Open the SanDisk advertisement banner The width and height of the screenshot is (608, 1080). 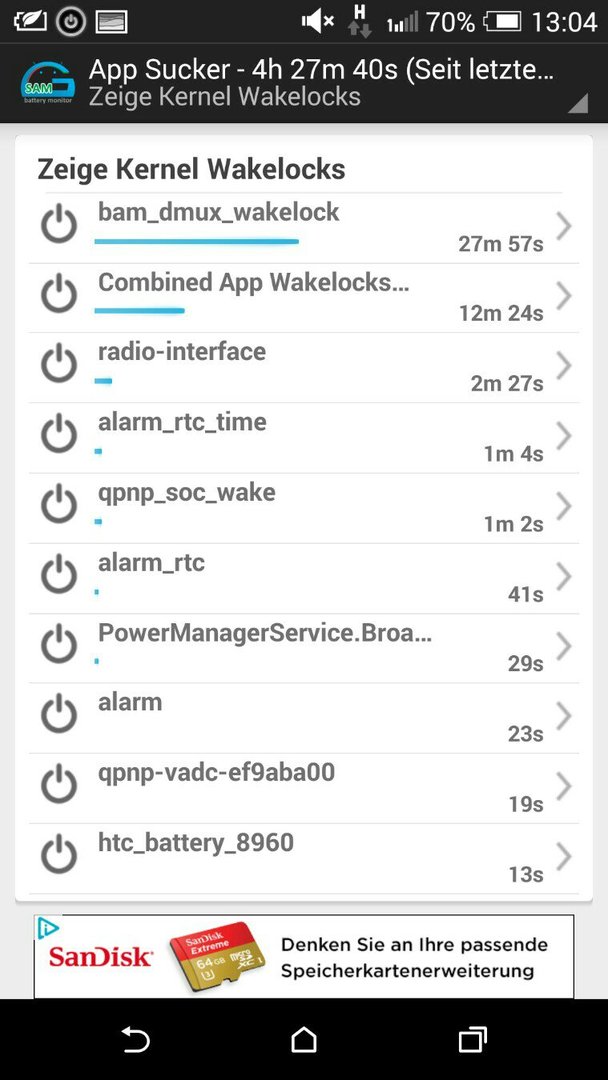pos(304,956)
